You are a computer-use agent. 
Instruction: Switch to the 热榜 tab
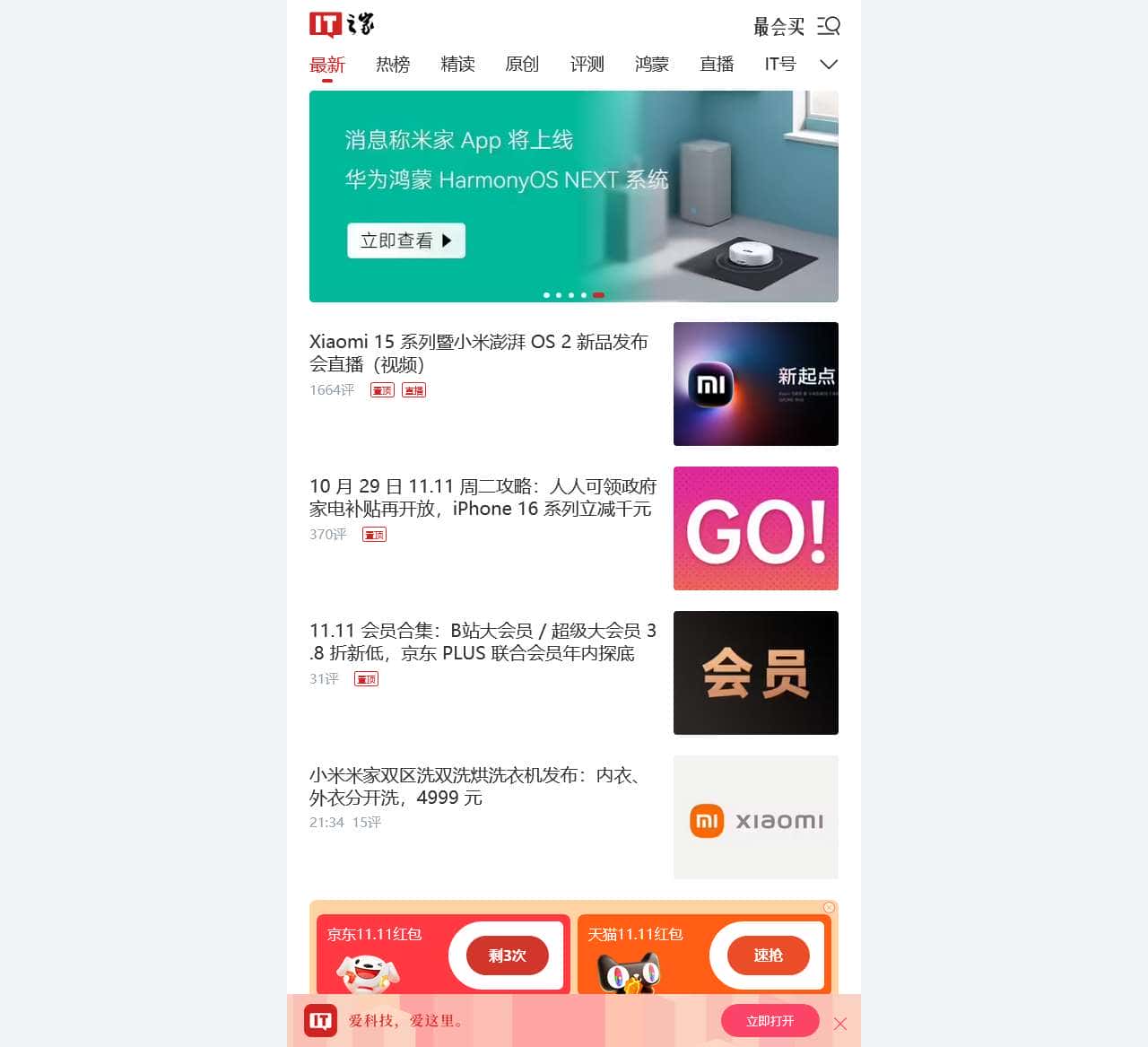coord(393,65)
